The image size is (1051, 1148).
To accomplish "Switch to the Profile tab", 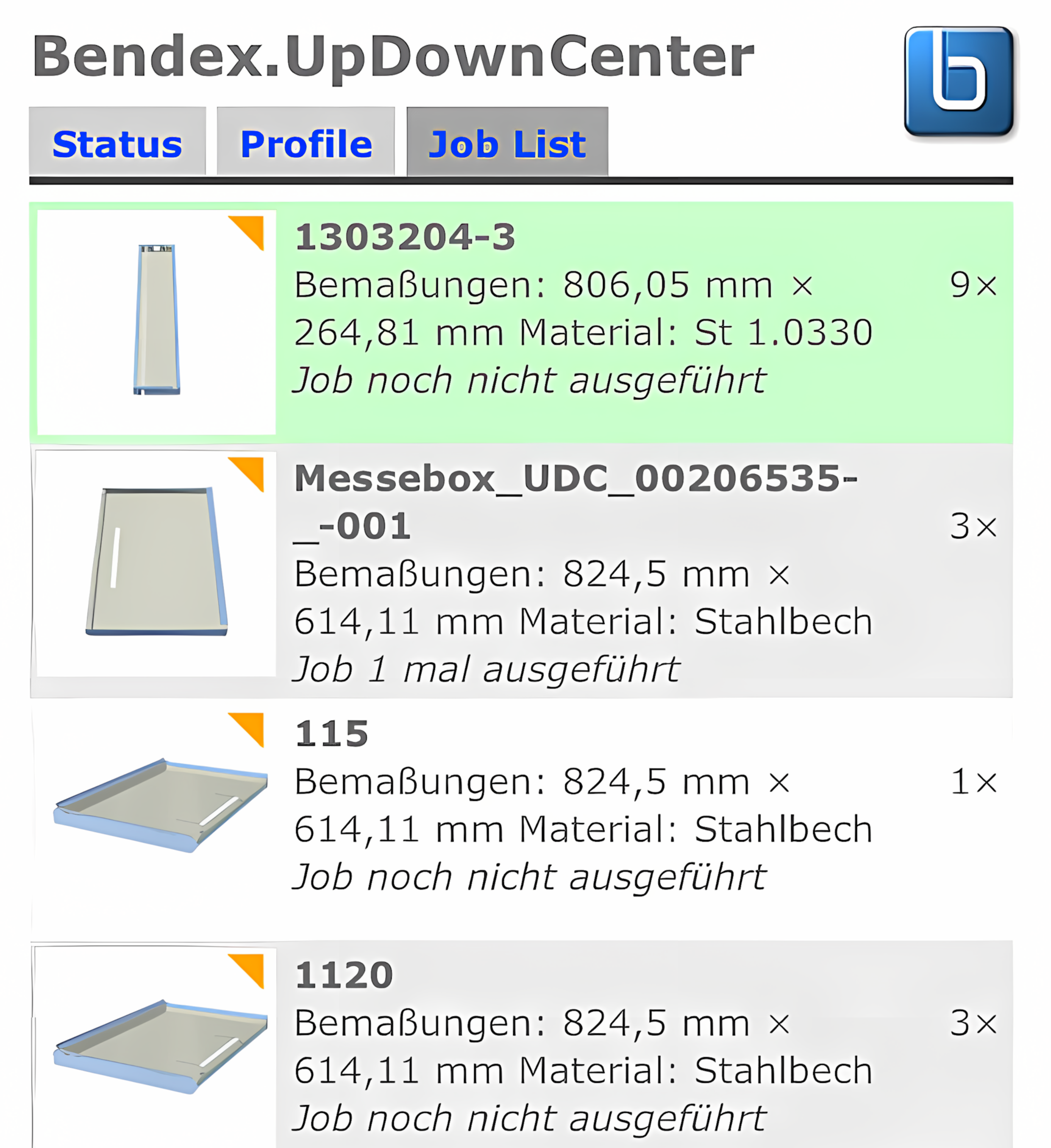I will (x=306, y=142).
